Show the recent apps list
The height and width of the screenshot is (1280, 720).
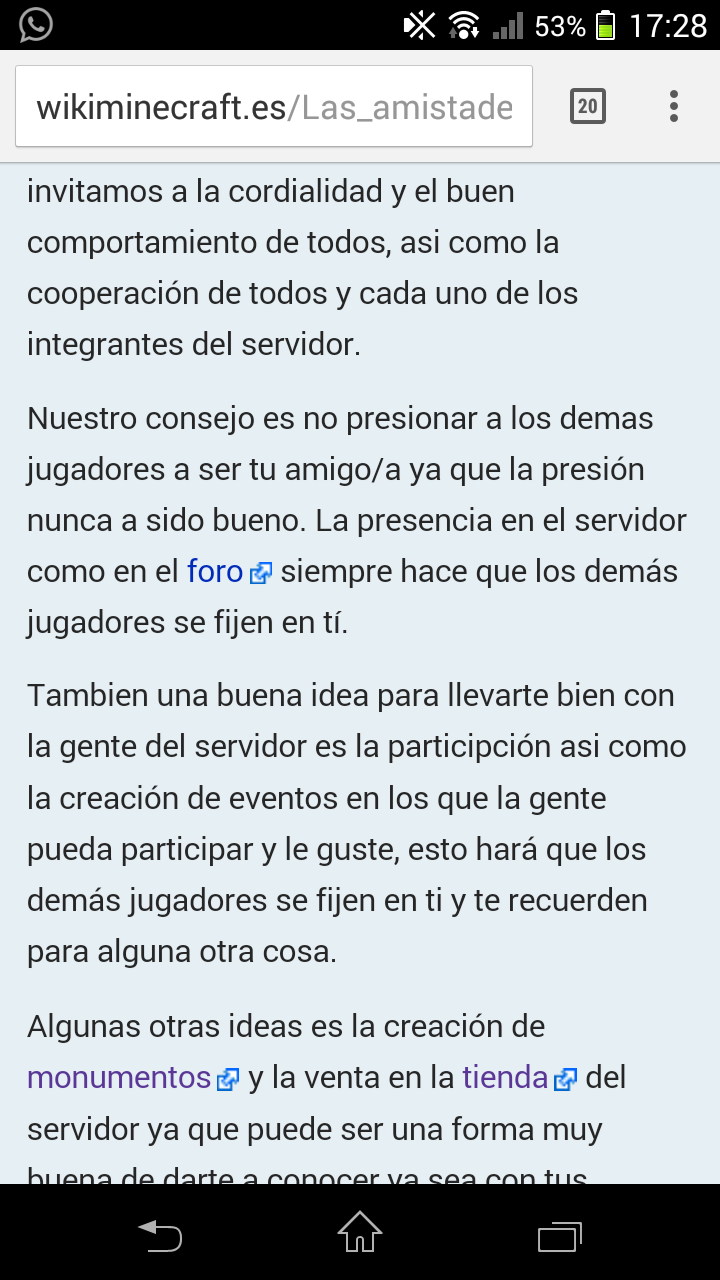pyautogui.click(x=559, y=1233)
